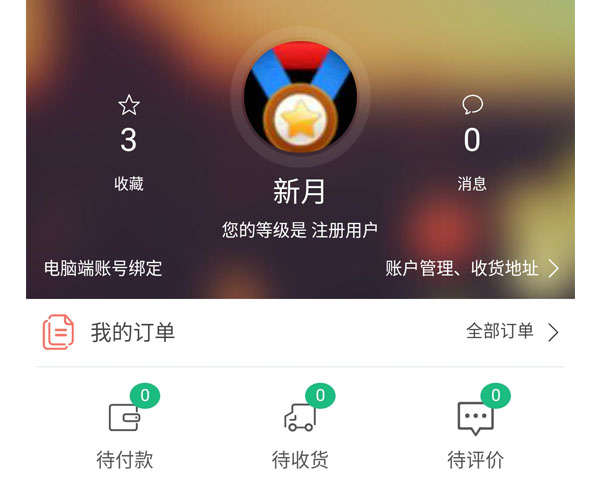
Task: Open the 收藏 favorites count
Action: 129,141
